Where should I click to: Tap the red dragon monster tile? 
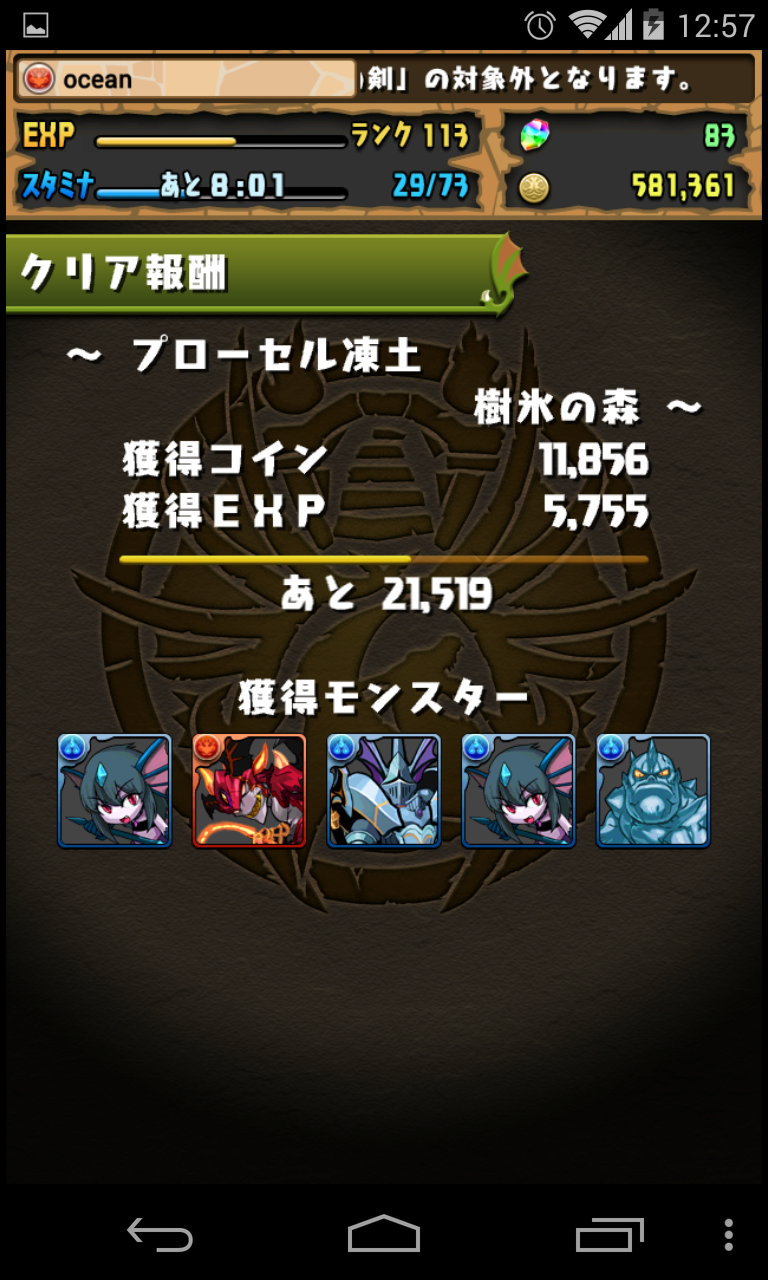click(x=249, y=791)
